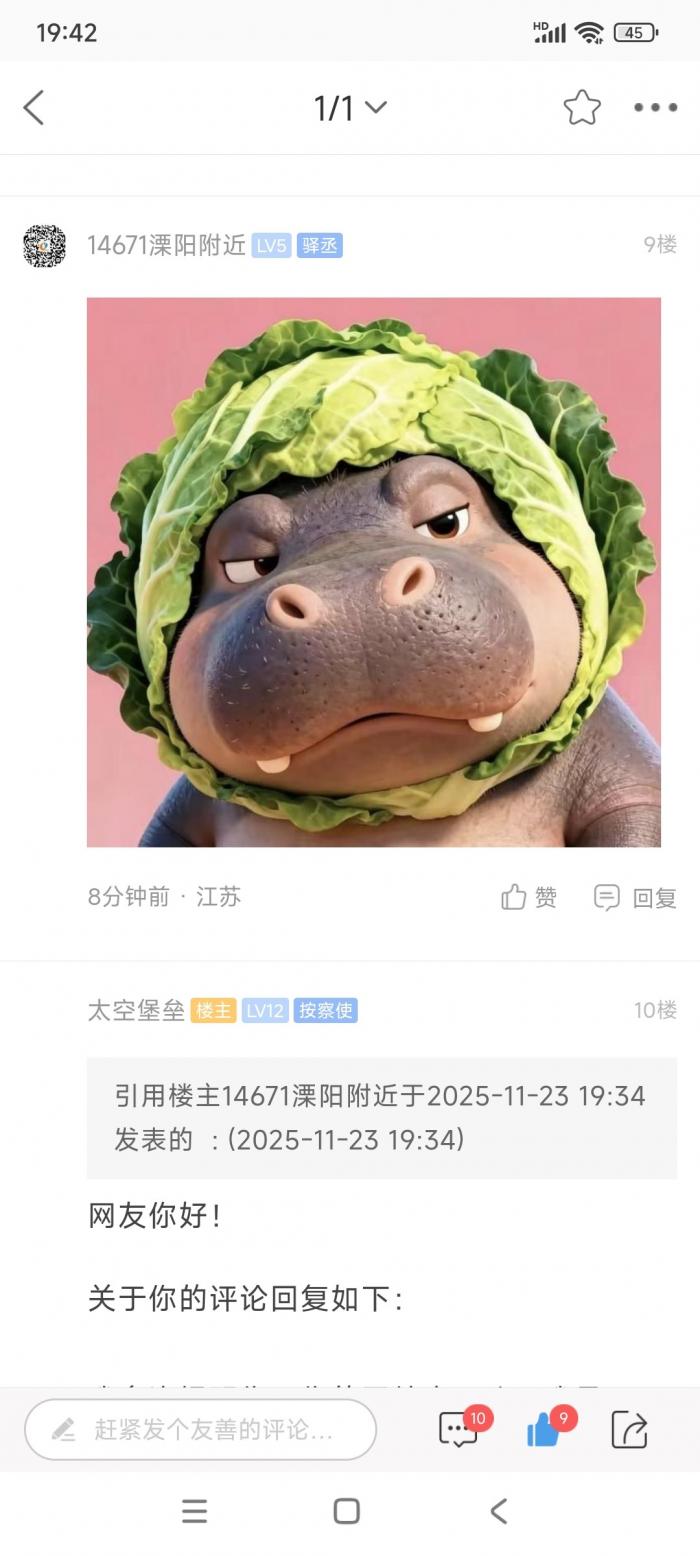Image resolution: width=700 pixels, height=1556 pixels.
Task: Tap the quoted reply block in 10楼
Action: pos(381,1117)
